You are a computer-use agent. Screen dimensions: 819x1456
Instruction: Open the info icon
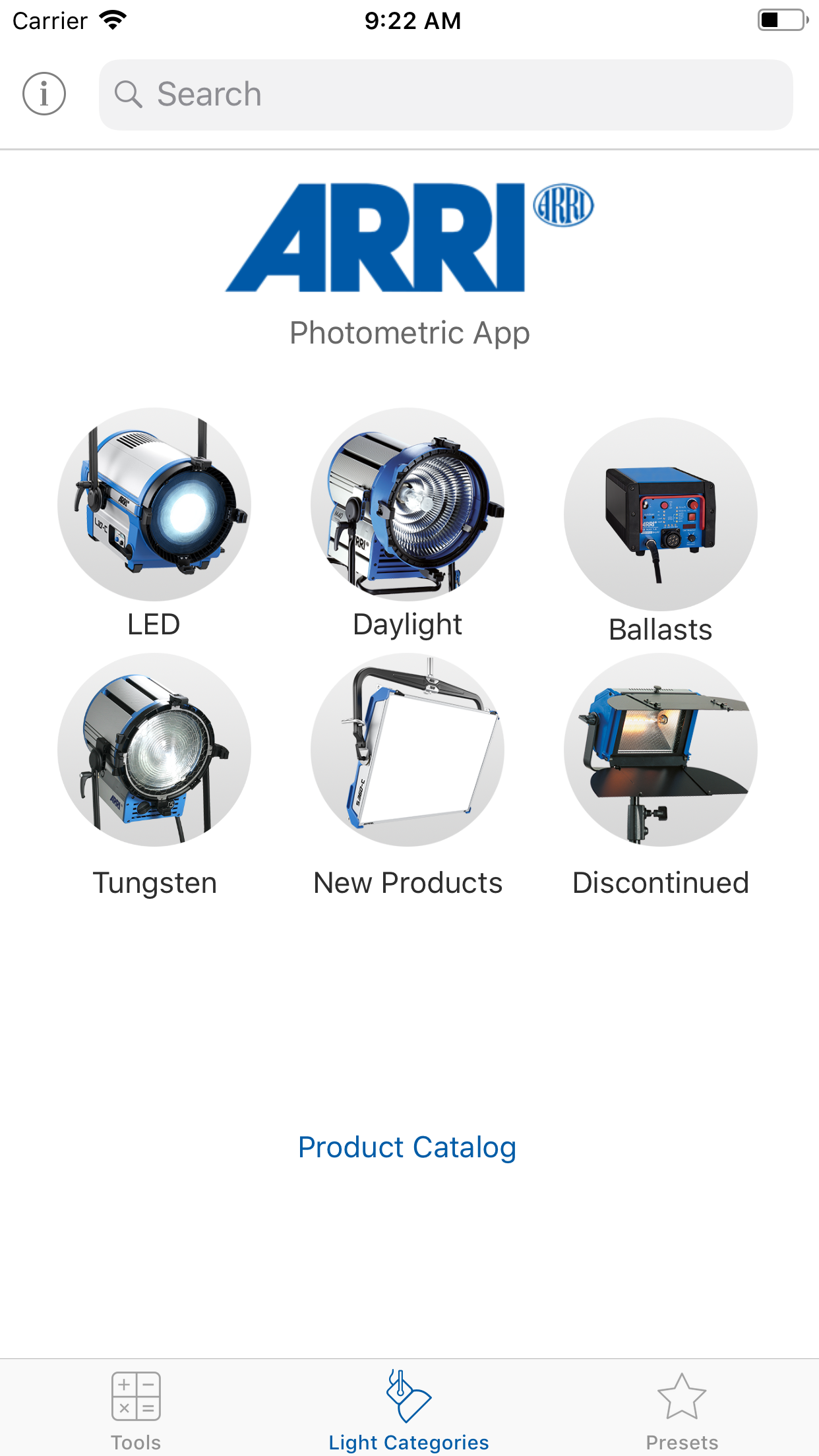44,94
